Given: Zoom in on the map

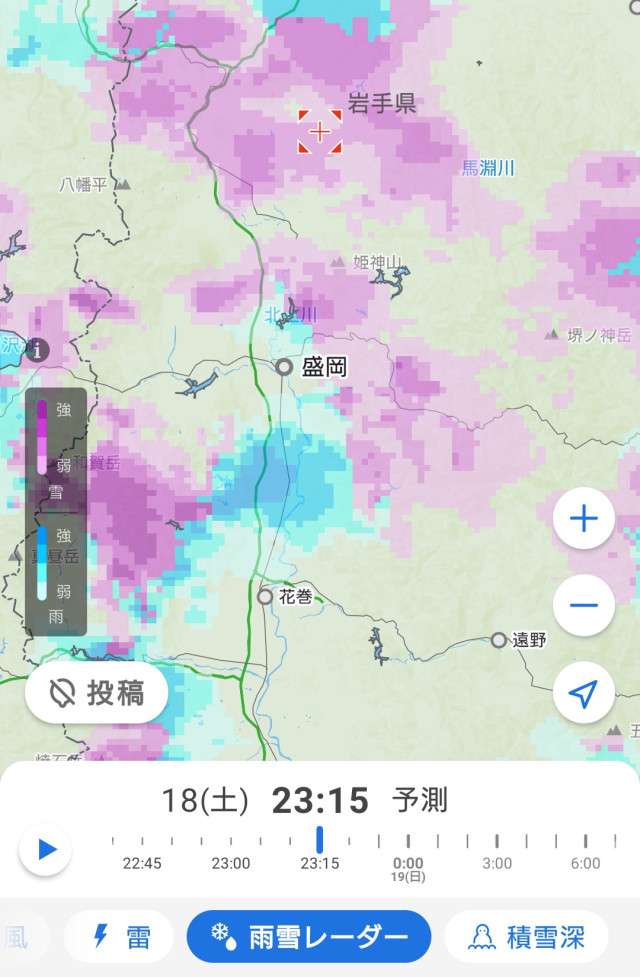Looking at the screenshot, I should click(x=583, y=518).
